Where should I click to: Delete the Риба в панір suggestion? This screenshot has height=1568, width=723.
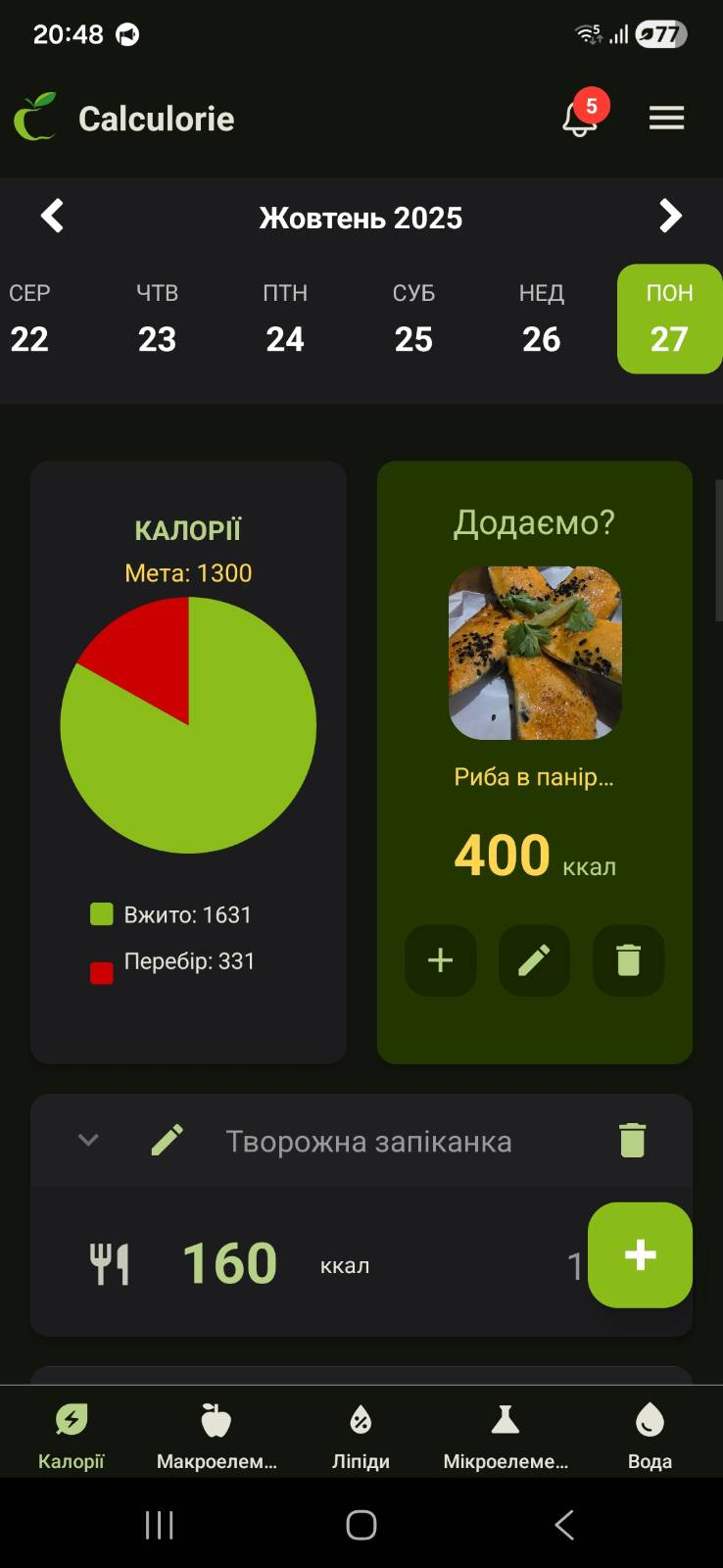[x=628, y=960]
